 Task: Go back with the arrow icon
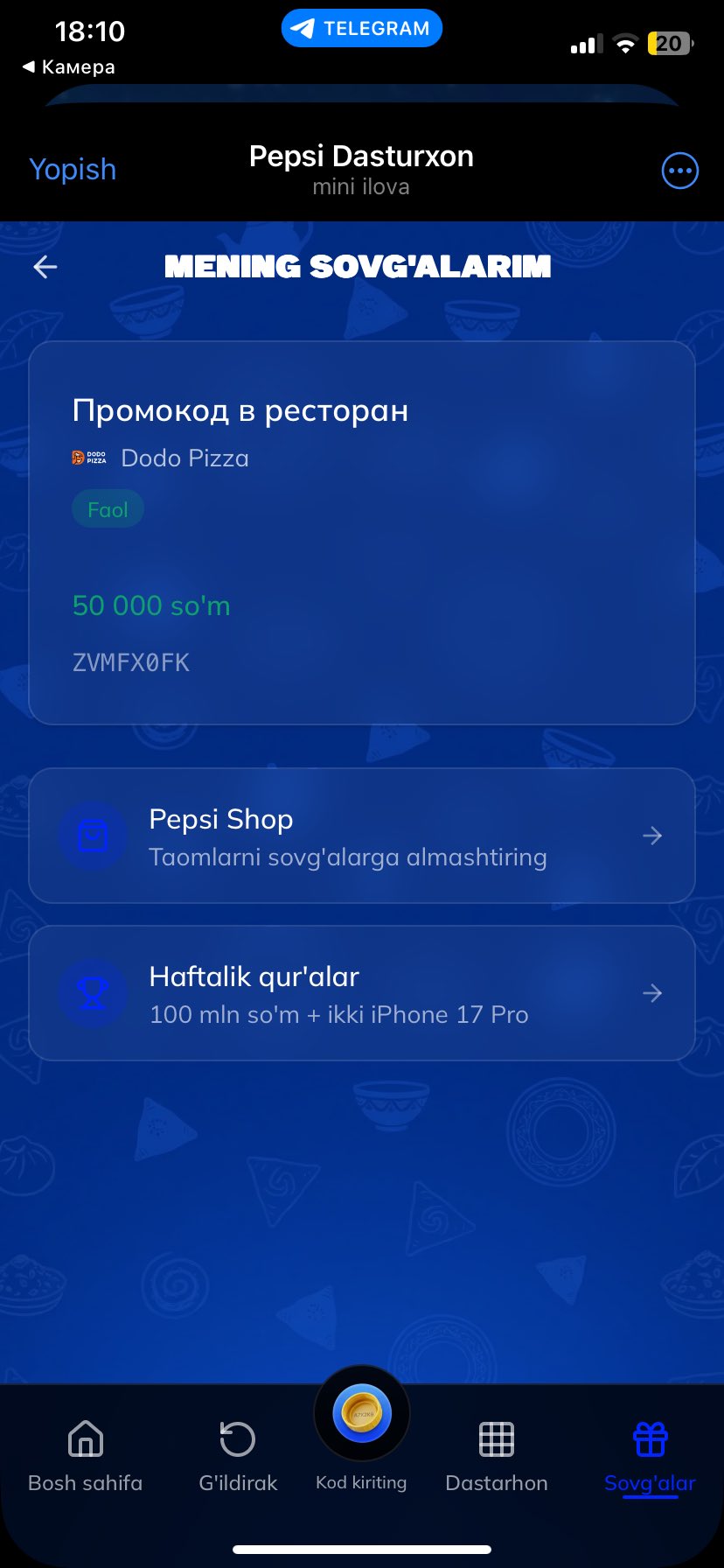45,267
